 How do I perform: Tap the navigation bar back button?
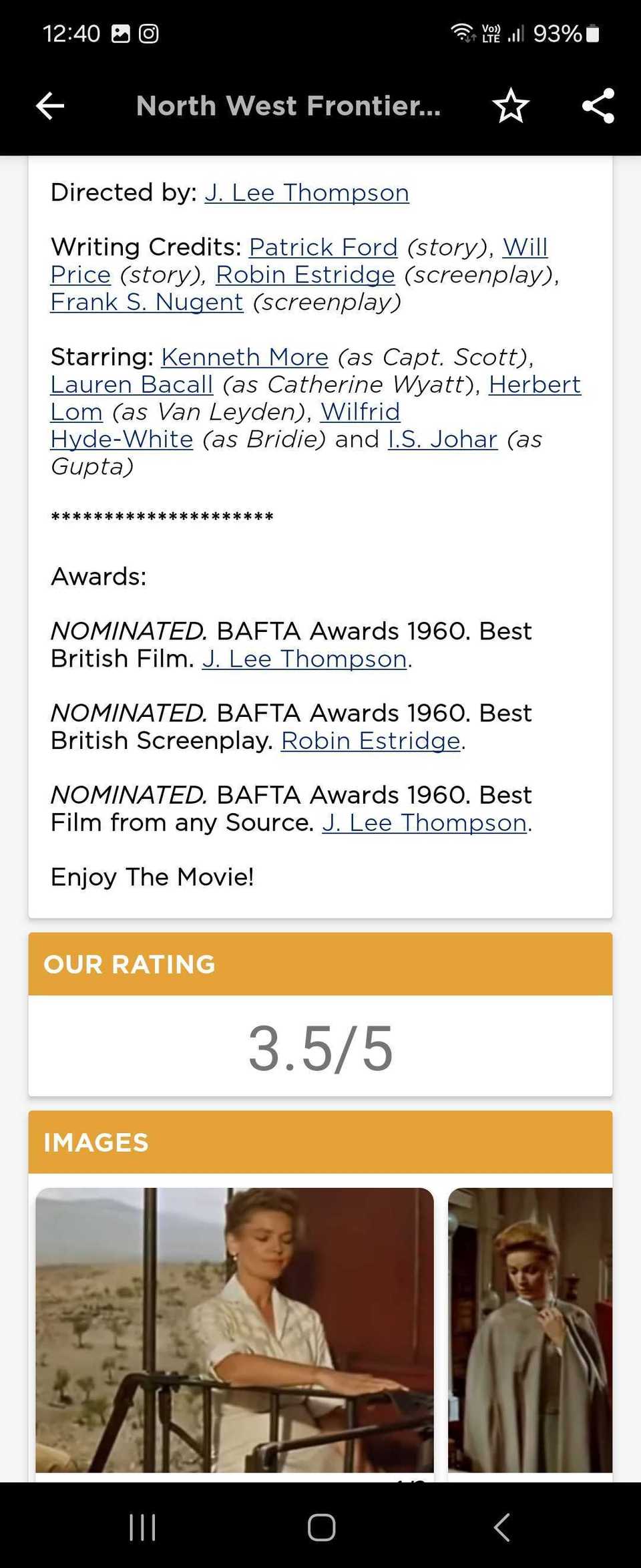point(502,1527)
